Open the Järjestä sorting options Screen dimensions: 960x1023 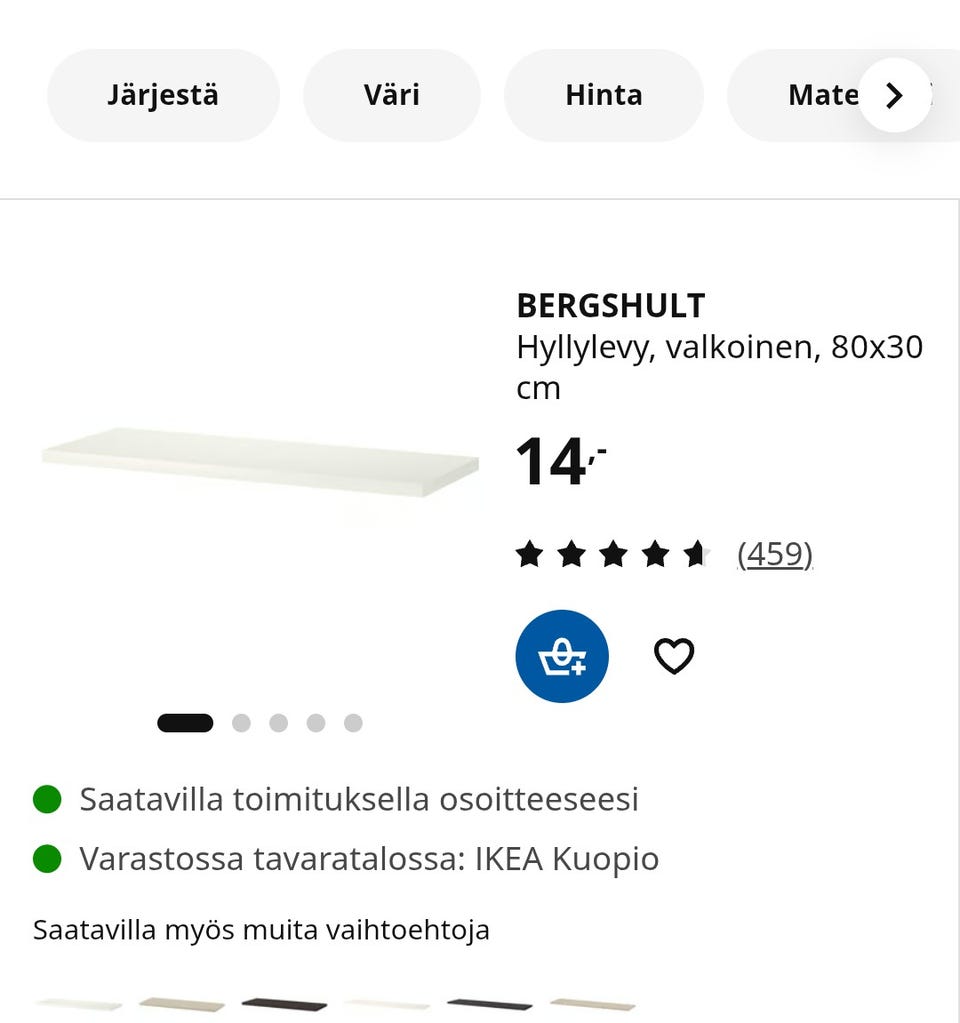[x=163, y=95]
